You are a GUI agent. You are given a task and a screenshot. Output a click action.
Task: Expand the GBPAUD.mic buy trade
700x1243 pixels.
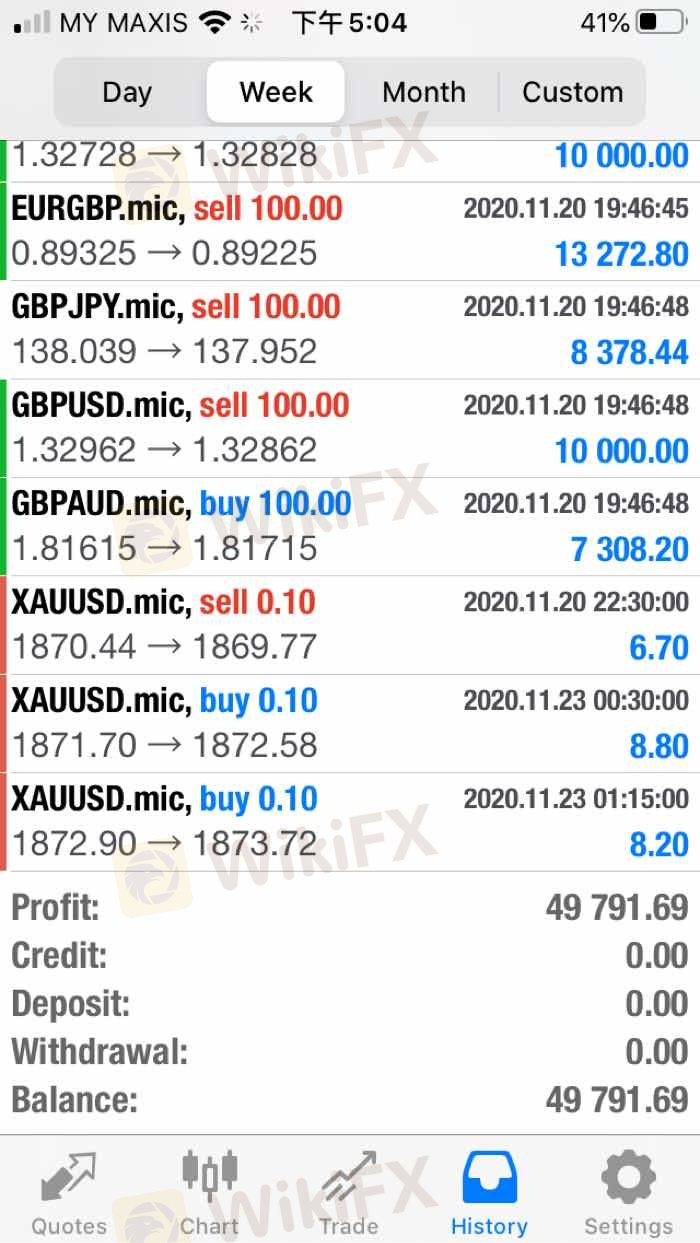(x=350, y=526)
